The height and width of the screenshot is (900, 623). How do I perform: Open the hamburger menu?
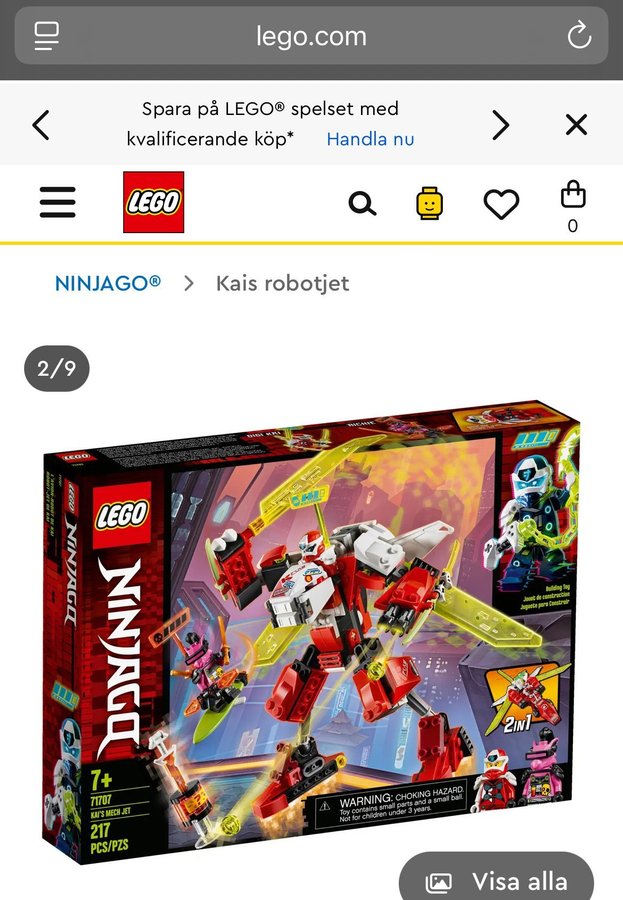pos(58,203)
